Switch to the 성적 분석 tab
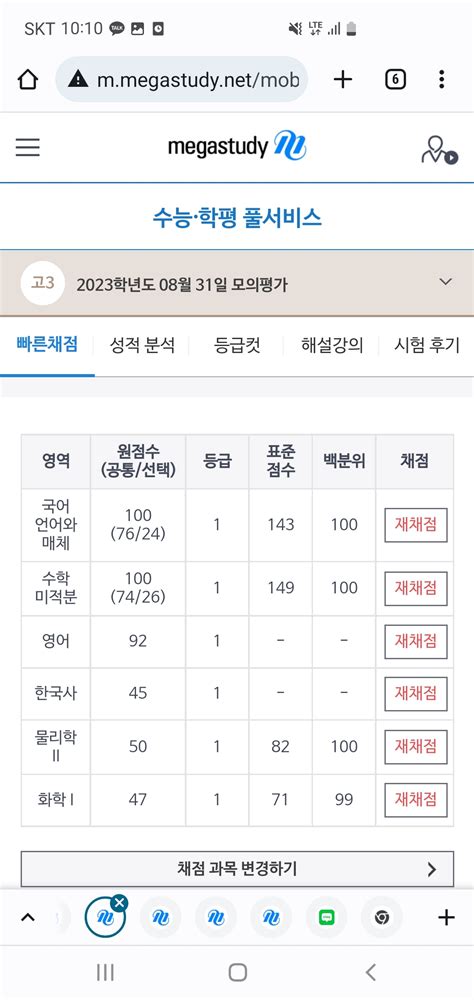This screenshot has width=474, height=1000. pyautogui.click(x=142, y=346)
